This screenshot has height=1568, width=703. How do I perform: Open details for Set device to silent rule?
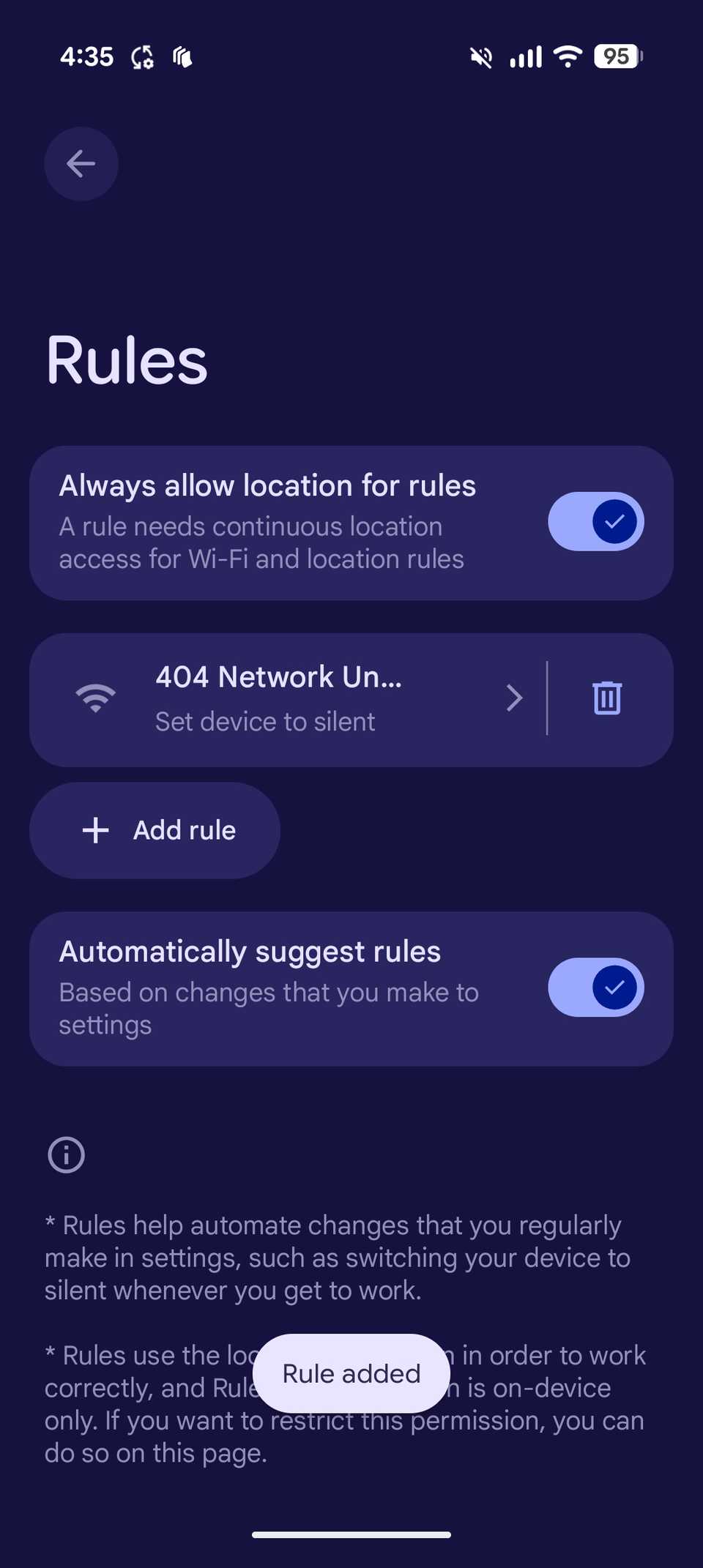click(265, 721)
